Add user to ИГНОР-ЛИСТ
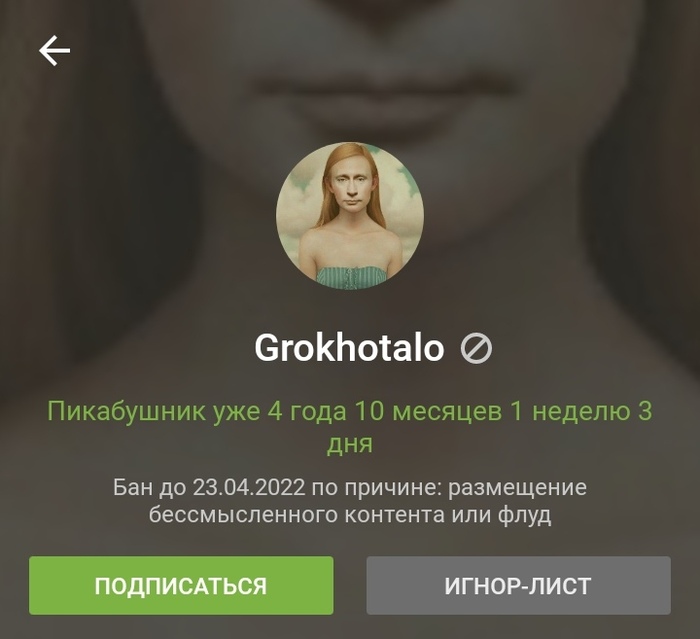The width and height of the screenshot is (700, 639). (518, 585)
